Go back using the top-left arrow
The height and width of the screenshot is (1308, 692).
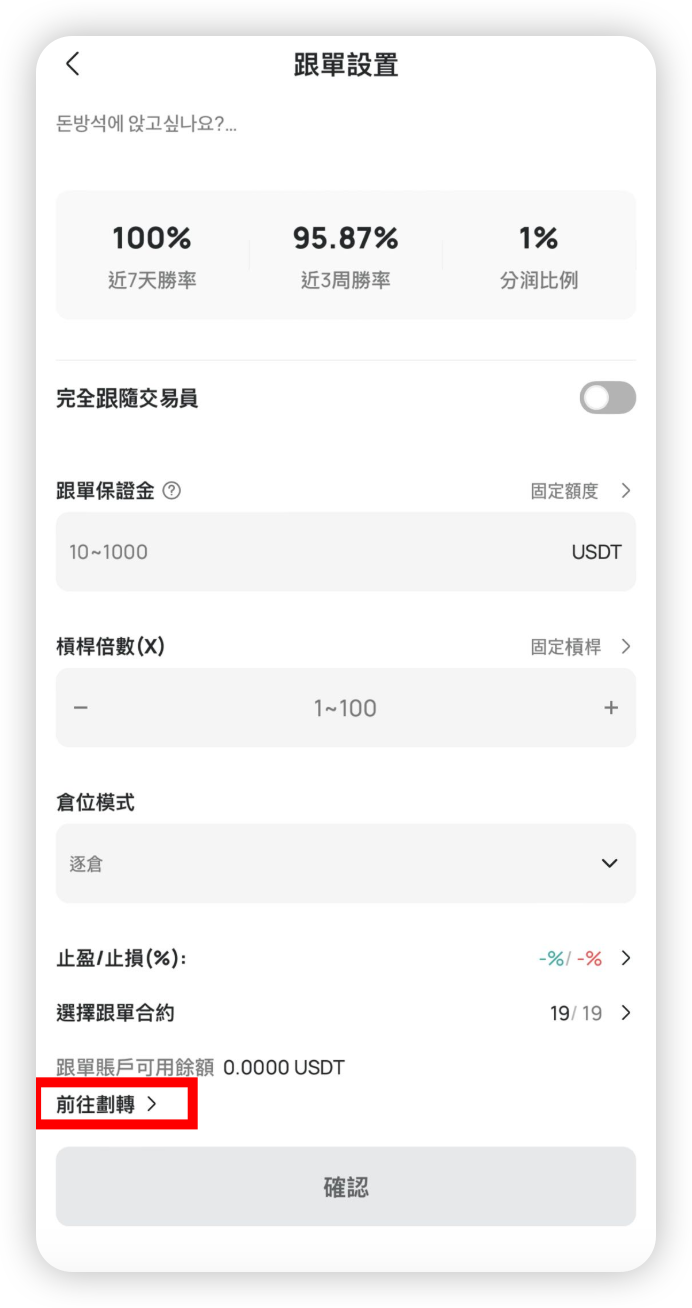click(72, 64)
